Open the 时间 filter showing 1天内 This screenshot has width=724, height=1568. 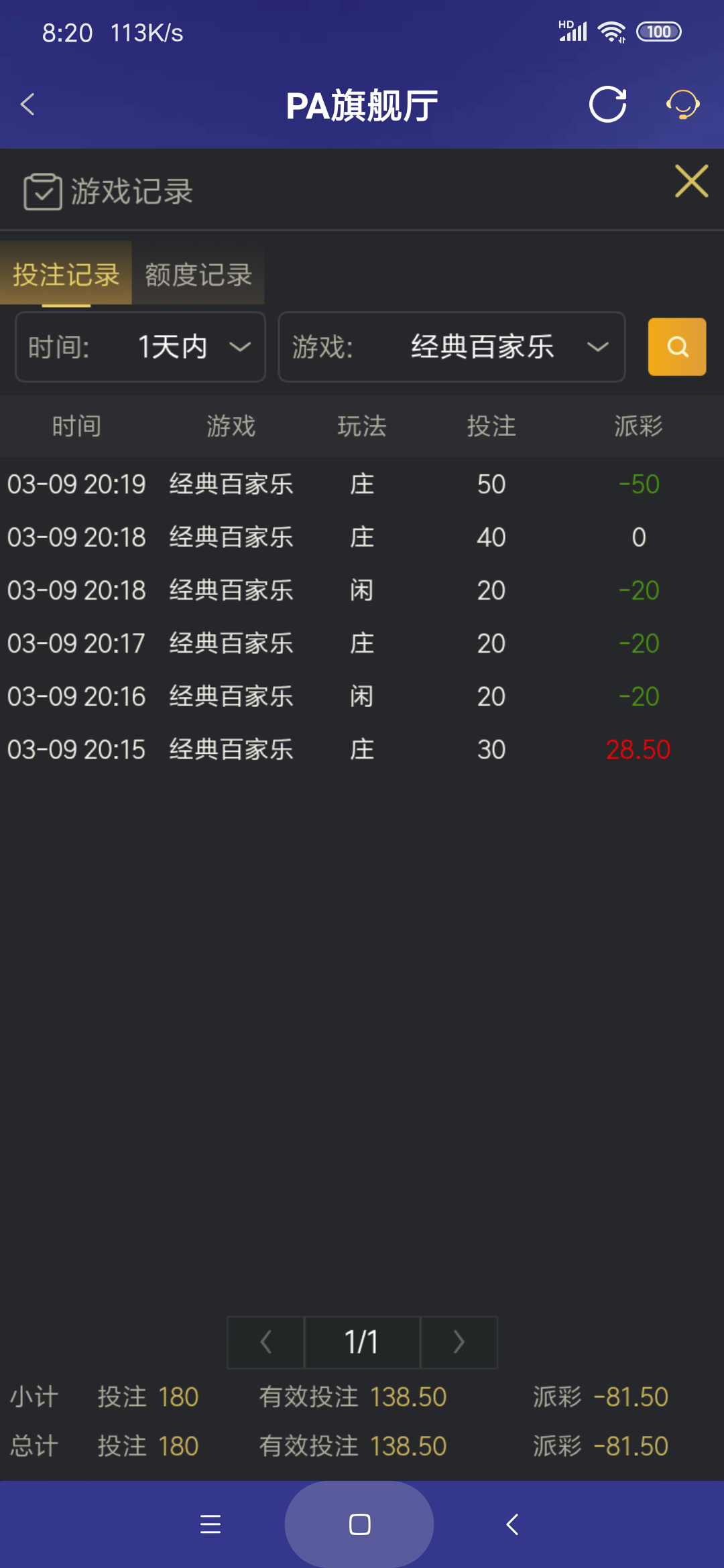coord(140,347)
